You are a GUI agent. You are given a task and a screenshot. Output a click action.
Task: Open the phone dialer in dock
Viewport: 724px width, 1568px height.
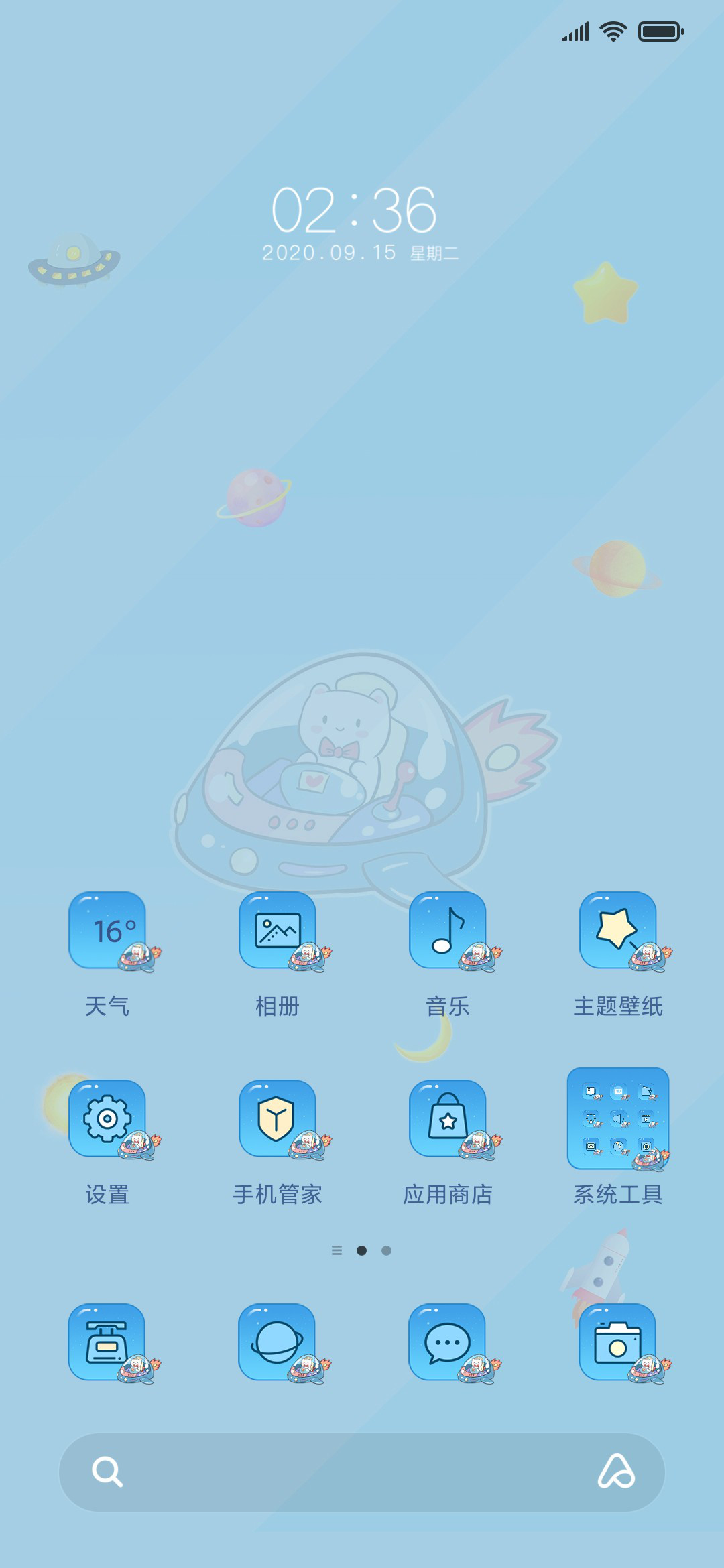(x=107, y=1342)
